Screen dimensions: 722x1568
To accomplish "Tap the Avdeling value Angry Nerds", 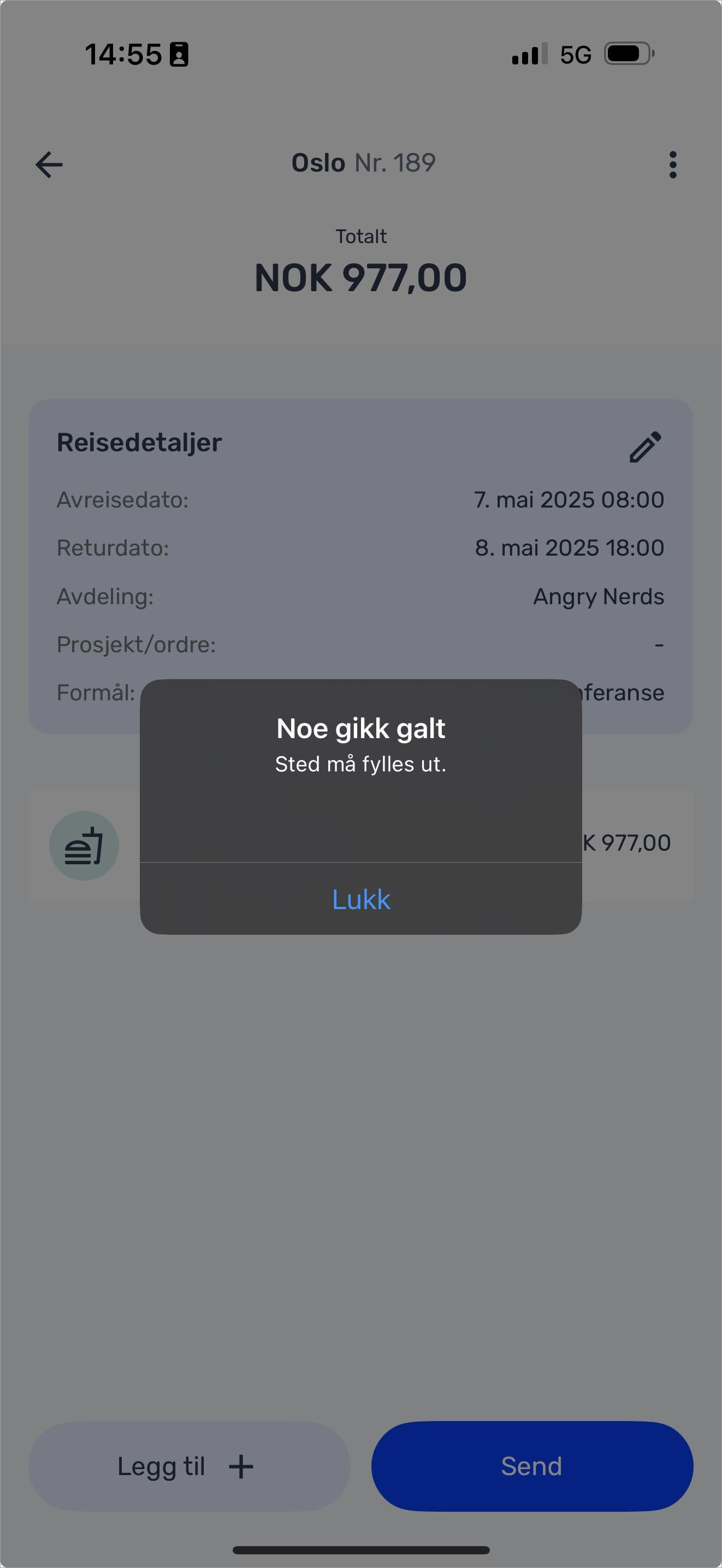I will click(x=598, y=596).
